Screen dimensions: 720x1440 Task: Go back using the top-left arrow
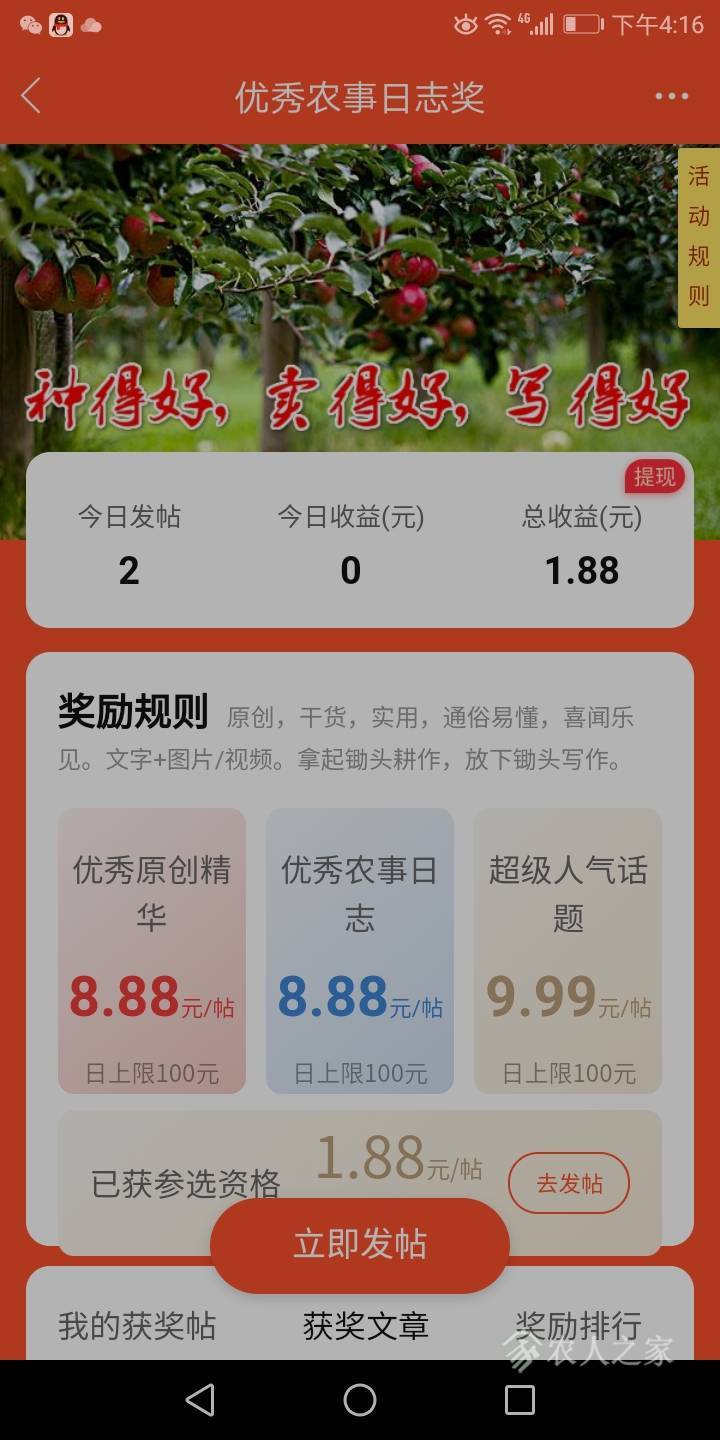(31, 96)
